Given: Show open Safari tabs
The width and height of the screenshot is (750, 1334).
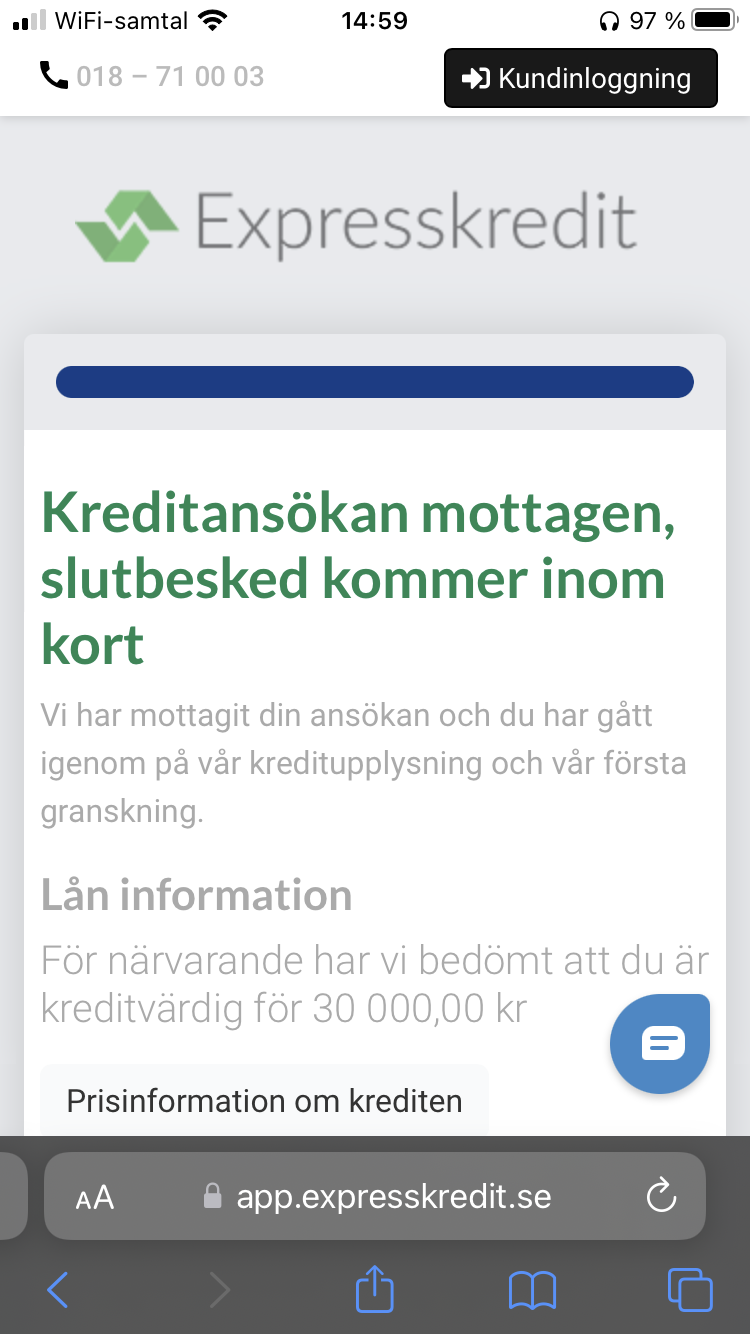Looking at the screenshot, I should [689, 1290].
